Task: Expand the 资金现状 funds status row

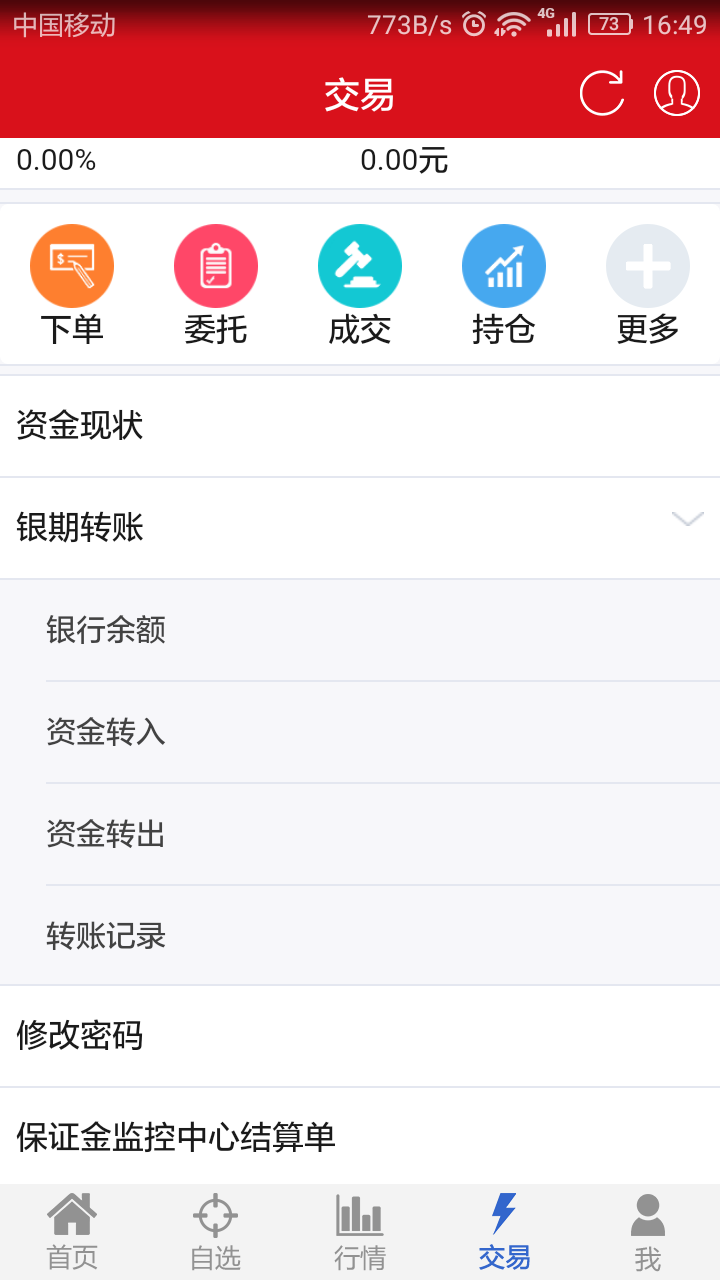Action: [x=360, y=425]
